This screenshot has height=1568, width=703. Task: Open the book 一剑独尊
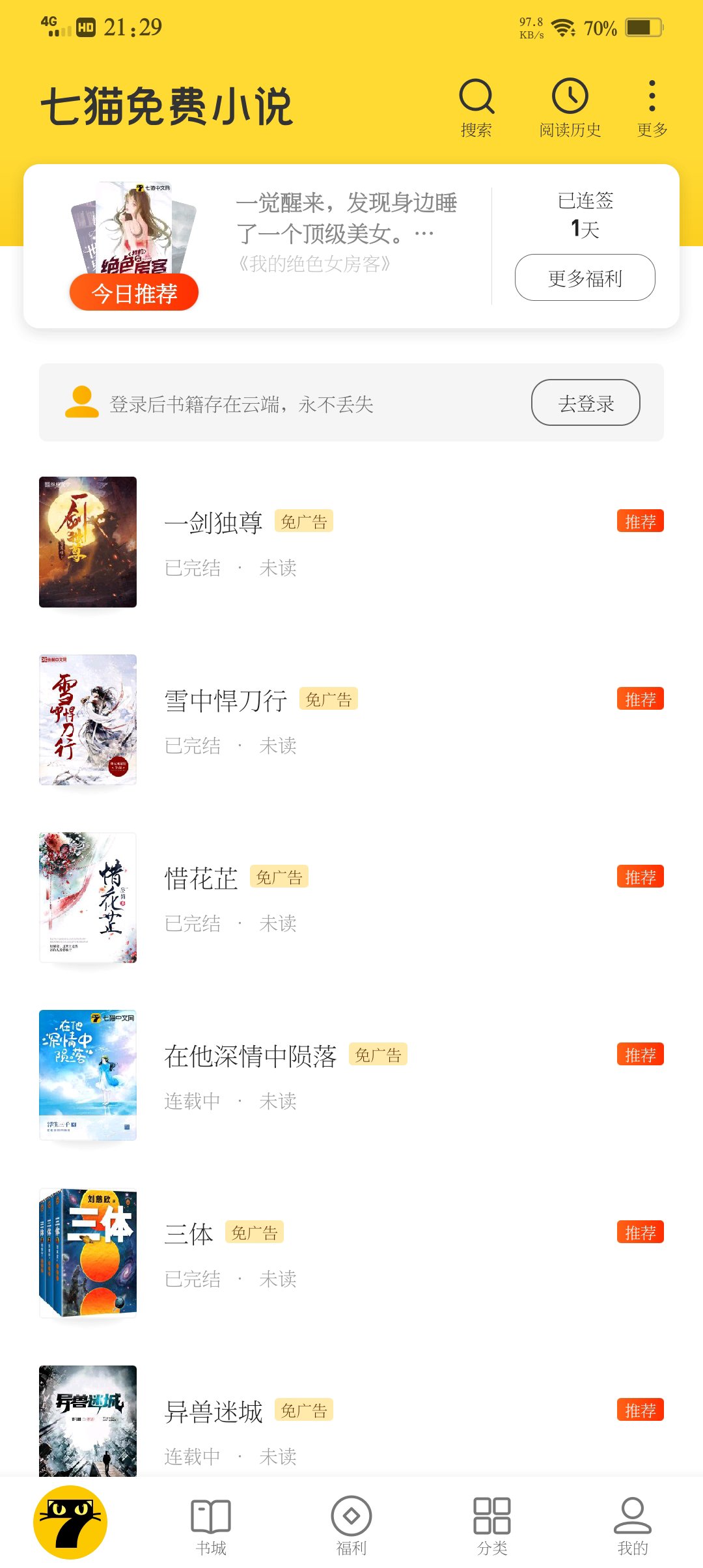pyautogui.click(x=214, y=523)
